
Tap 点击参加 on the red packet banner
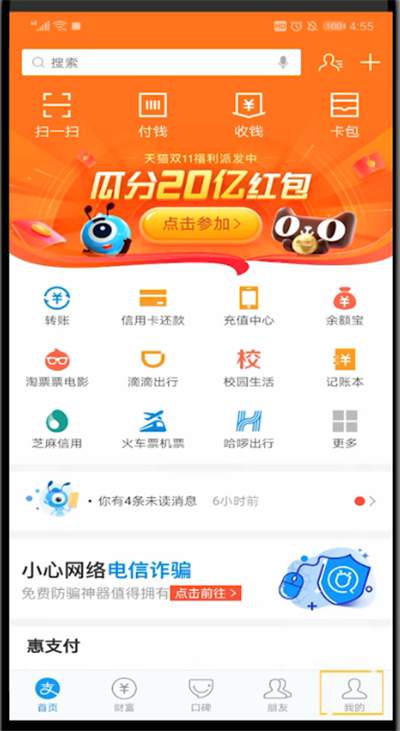click(200, 224)
